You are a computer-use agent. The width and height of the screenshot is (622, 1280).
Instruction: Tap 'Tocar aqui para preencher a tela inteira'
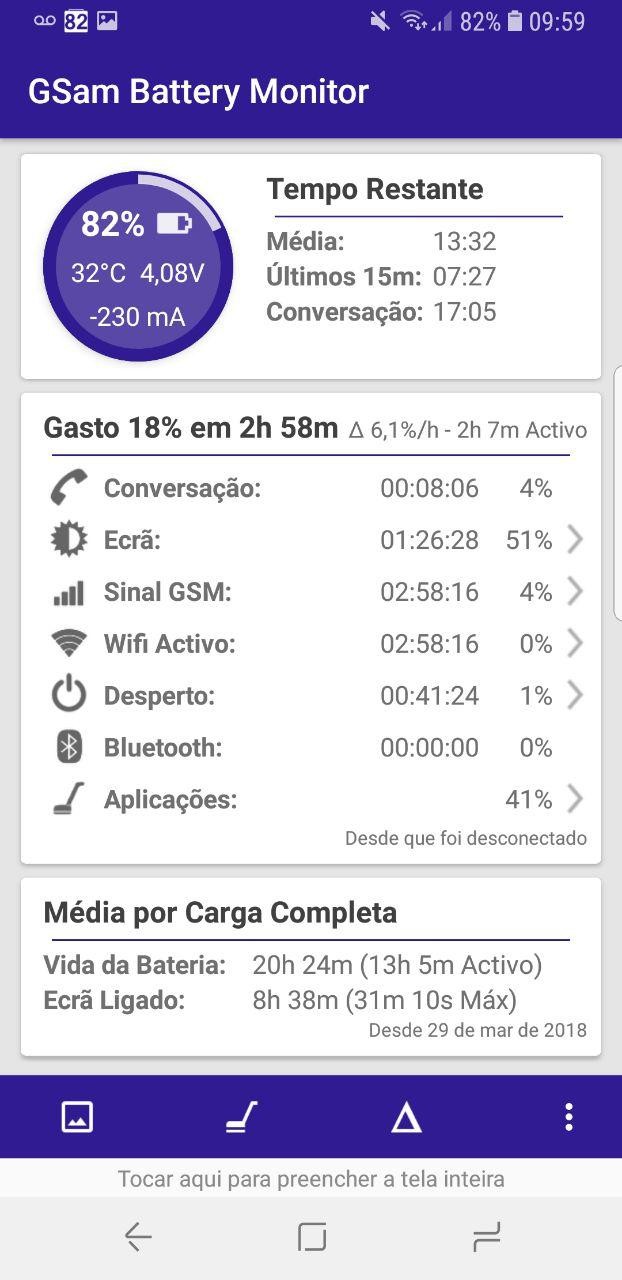point(311,1178)
